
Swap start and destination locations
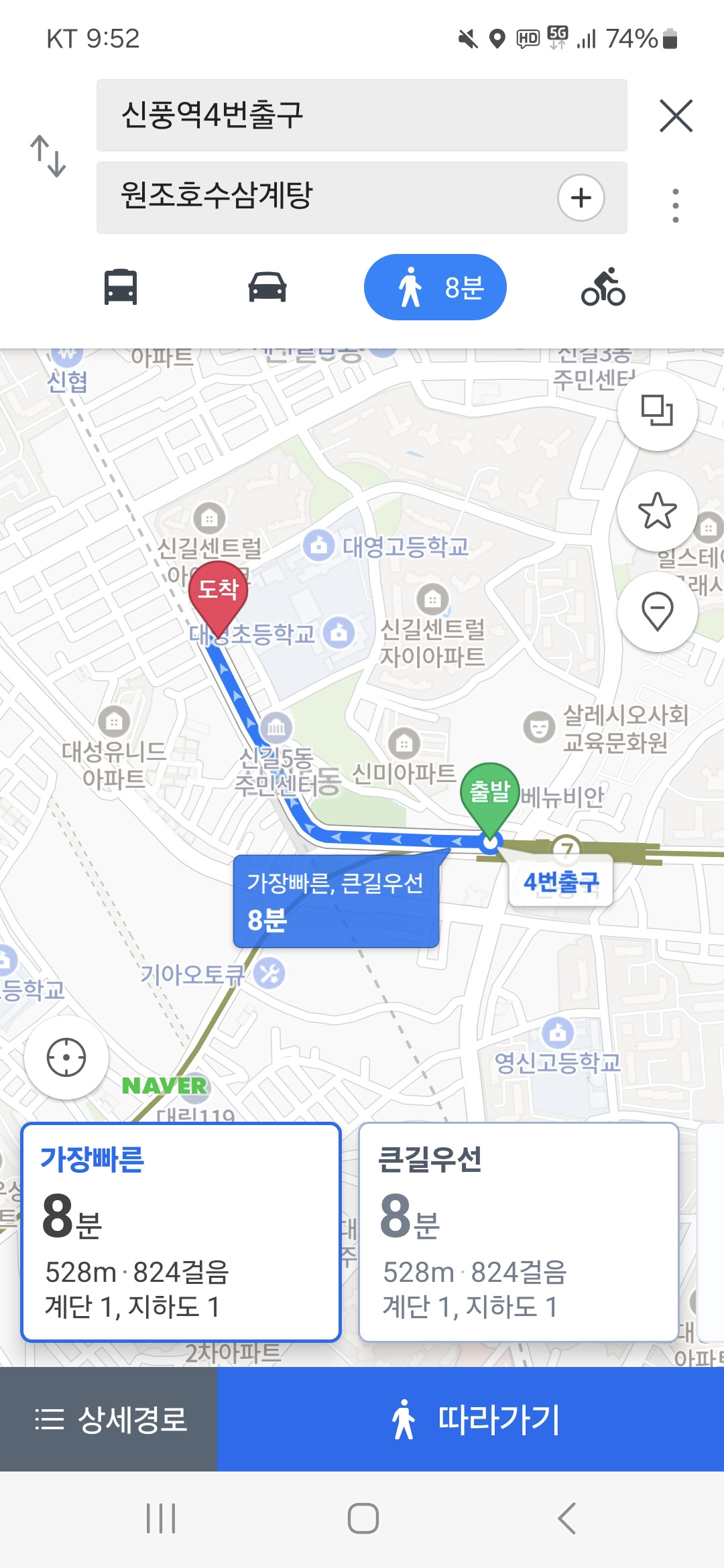48,156
